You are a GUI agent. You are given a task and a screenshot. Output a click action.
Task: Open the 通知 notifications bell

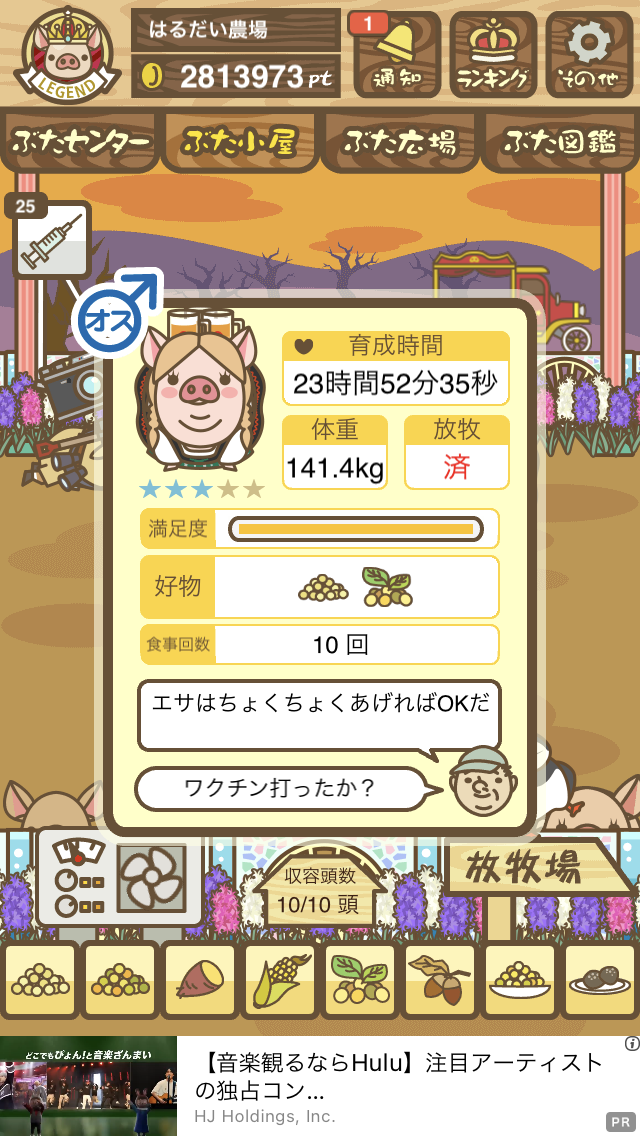tap(396, 54)
